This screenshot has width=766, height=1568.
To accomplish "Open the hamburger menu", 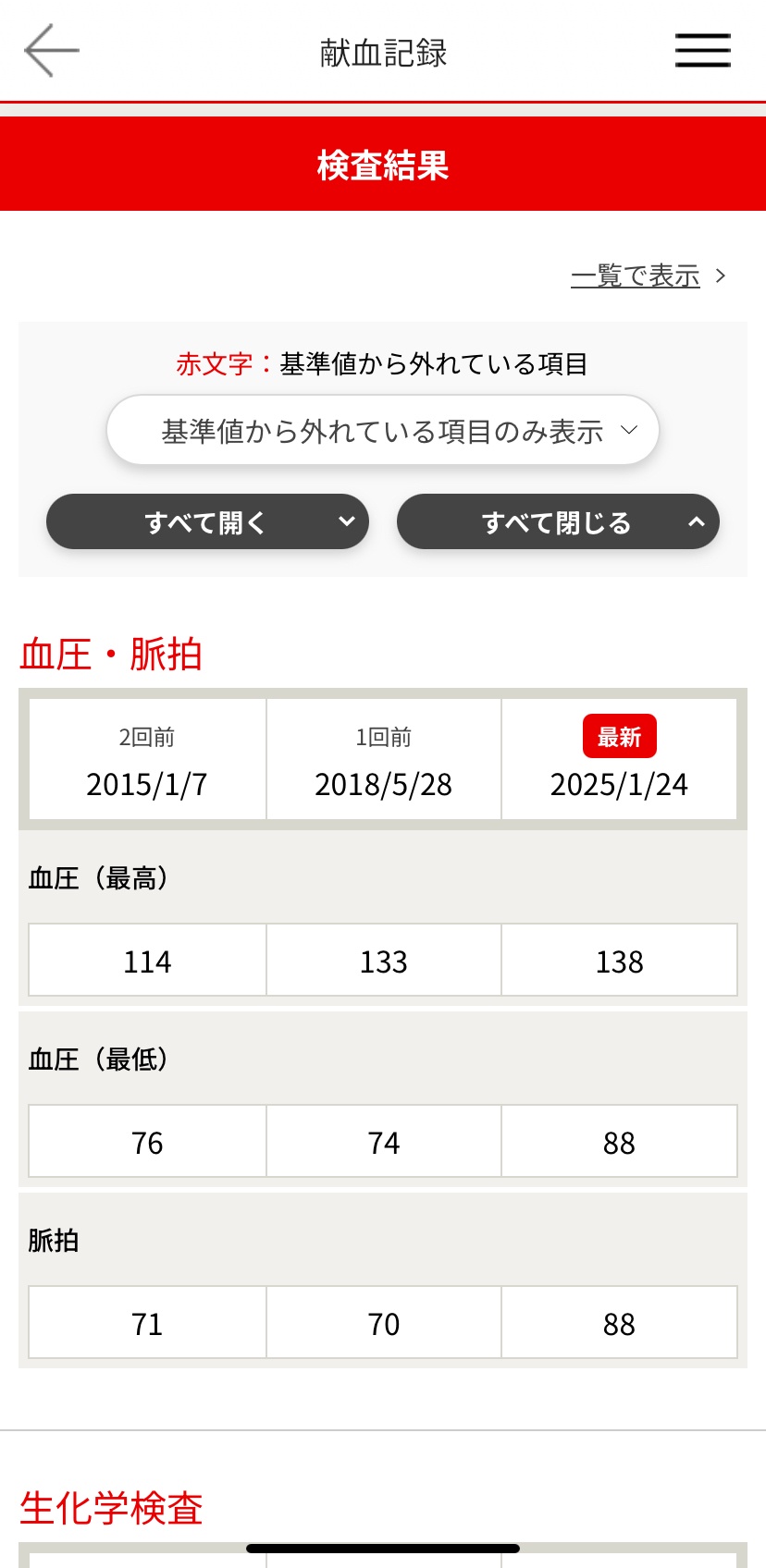I will 702,51.
